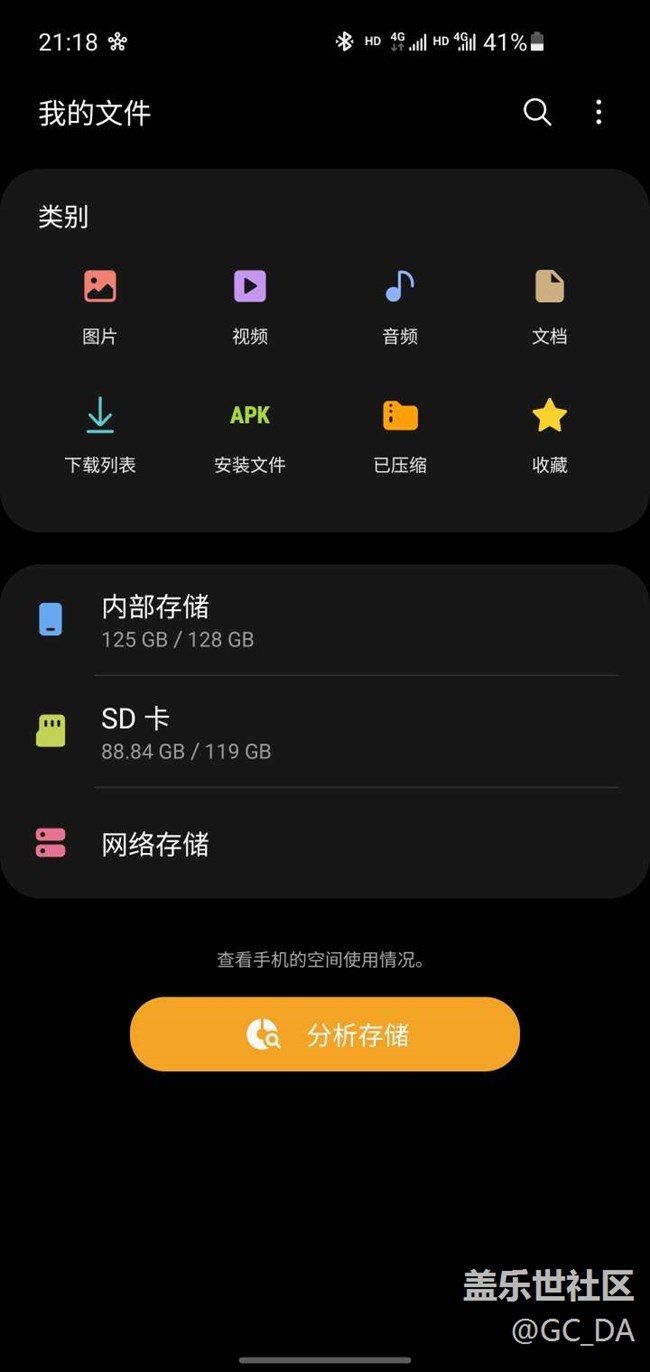Show 安装文件 APK installation files
The width and height of the screenshot is (650, 1372).
[250, 432]
